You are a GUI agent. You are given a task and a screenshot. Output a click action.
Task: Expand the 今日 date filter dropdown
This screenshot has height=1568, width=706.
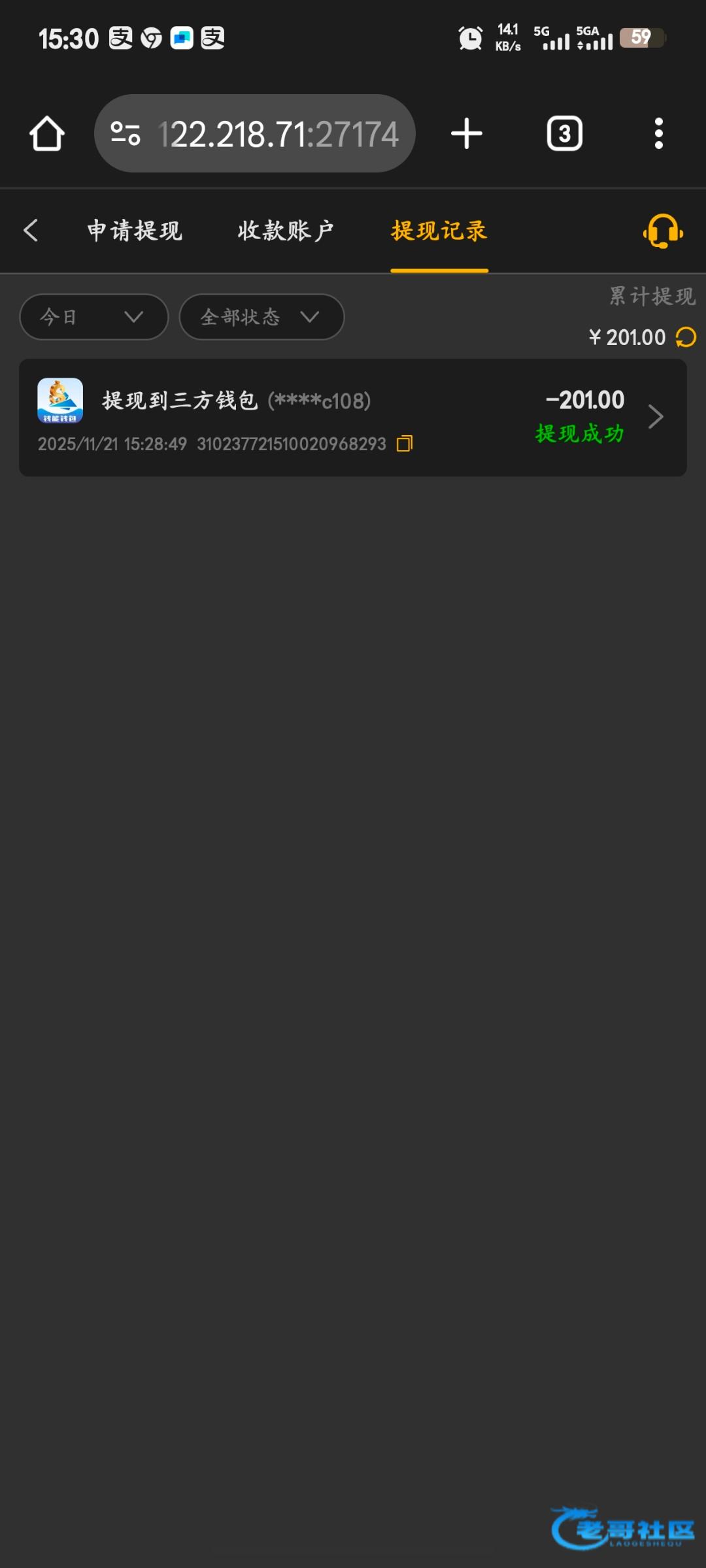(93, 317)
